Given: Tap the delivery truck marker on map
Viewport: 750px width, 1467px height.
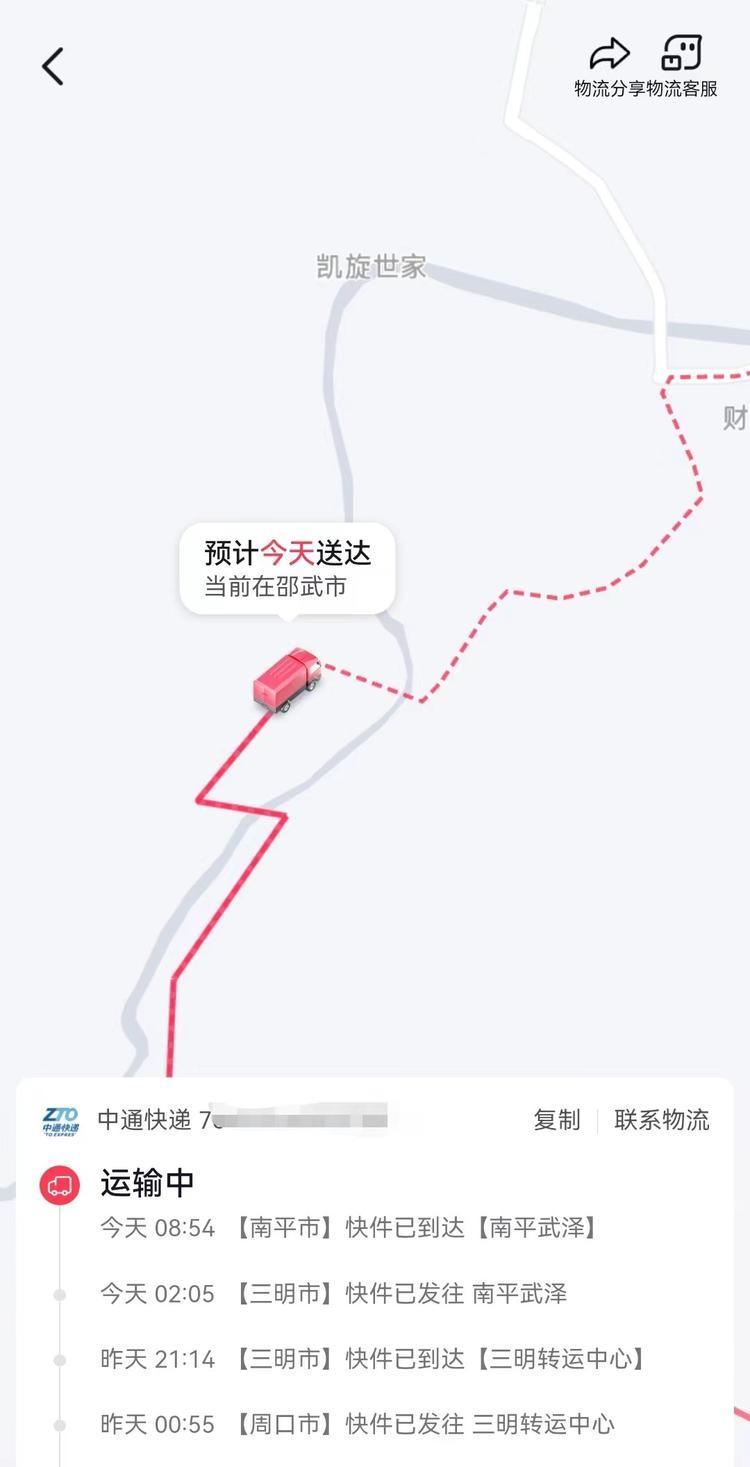Looking at the screenshot, I should coord(287,680).
